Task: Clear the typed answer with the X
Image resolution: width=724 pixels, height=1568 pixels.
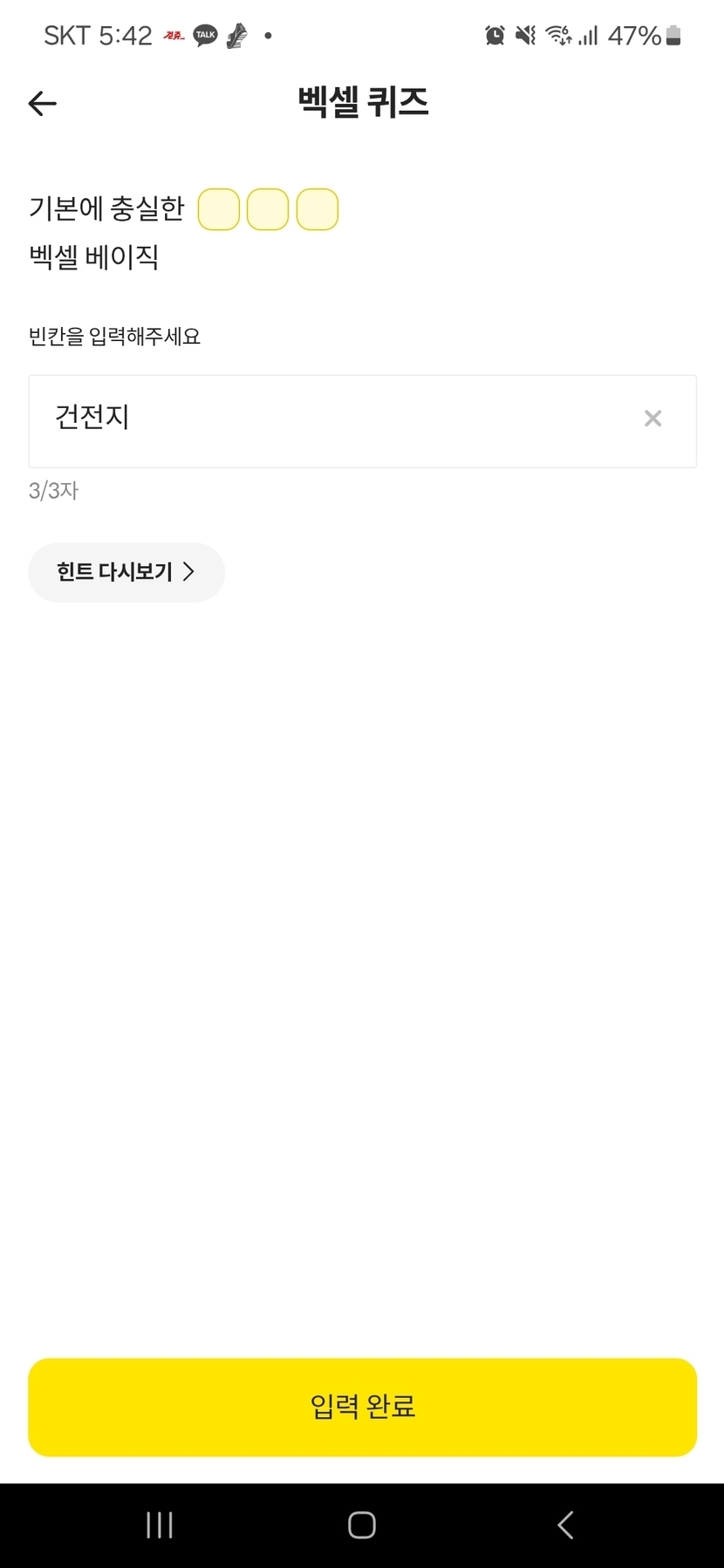Action: (652, 419)
